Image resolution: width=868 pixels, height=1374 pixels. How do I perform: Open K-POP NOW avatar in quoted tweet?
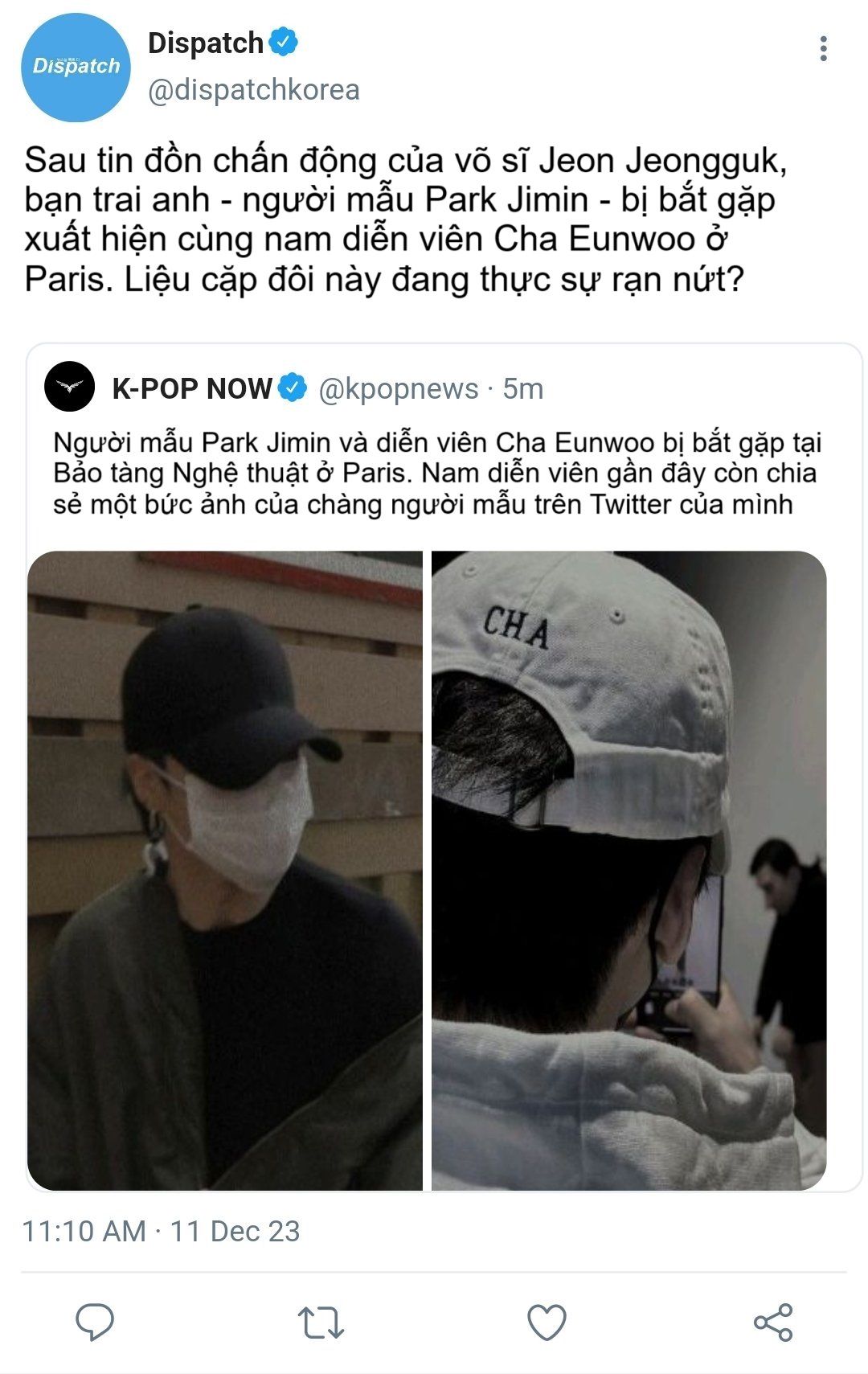click(71, 388)
